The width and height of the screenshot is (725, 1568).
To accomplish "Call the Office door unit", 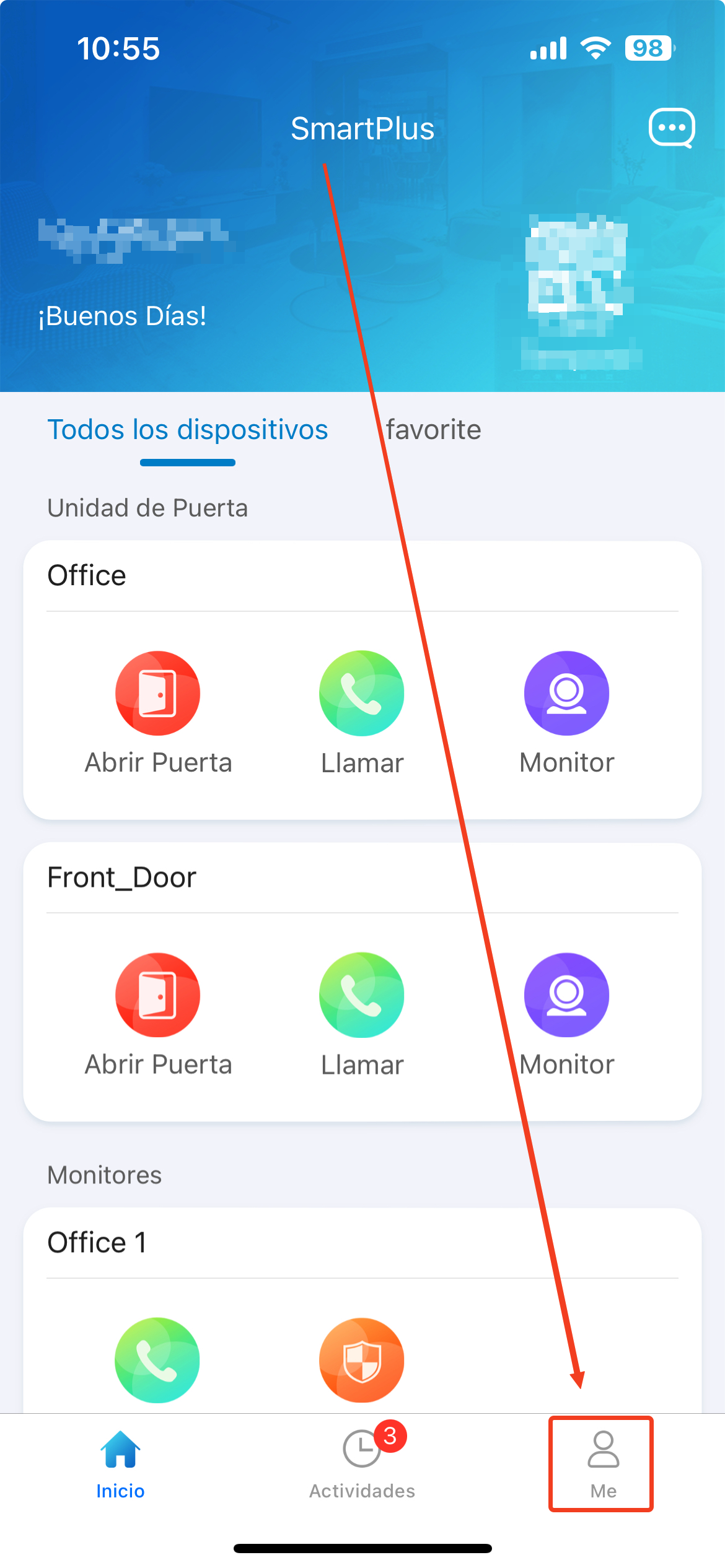I will coord(362,693).
